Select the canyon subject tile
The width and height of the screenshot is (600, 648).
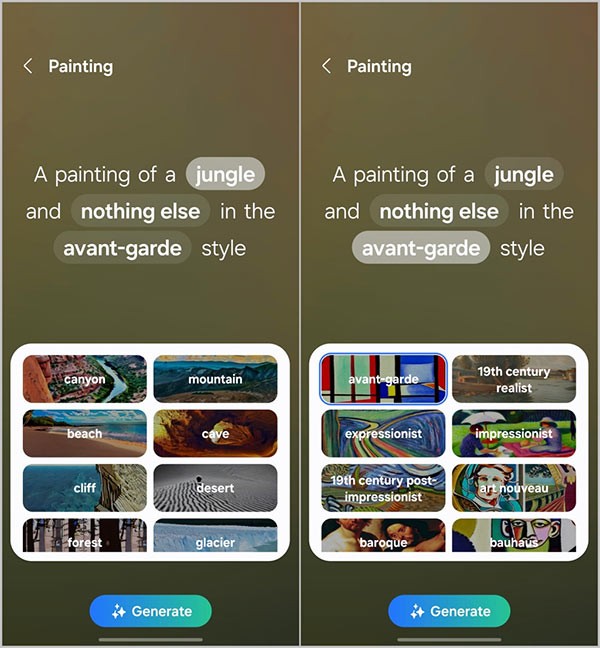pyautogui.click(x=85, y=379)
